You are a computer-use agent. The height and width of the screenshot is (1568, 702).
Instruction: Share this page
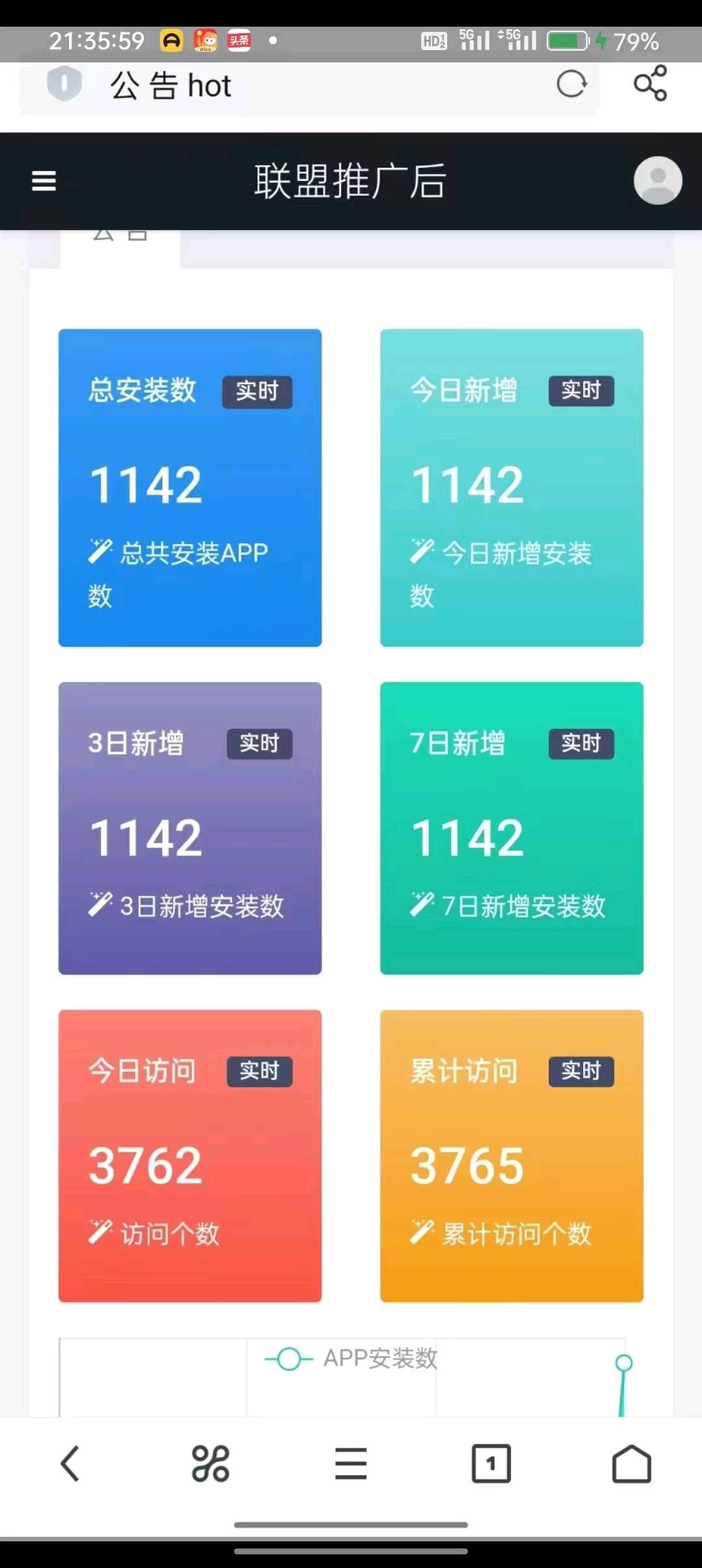[x=650, y=84]
